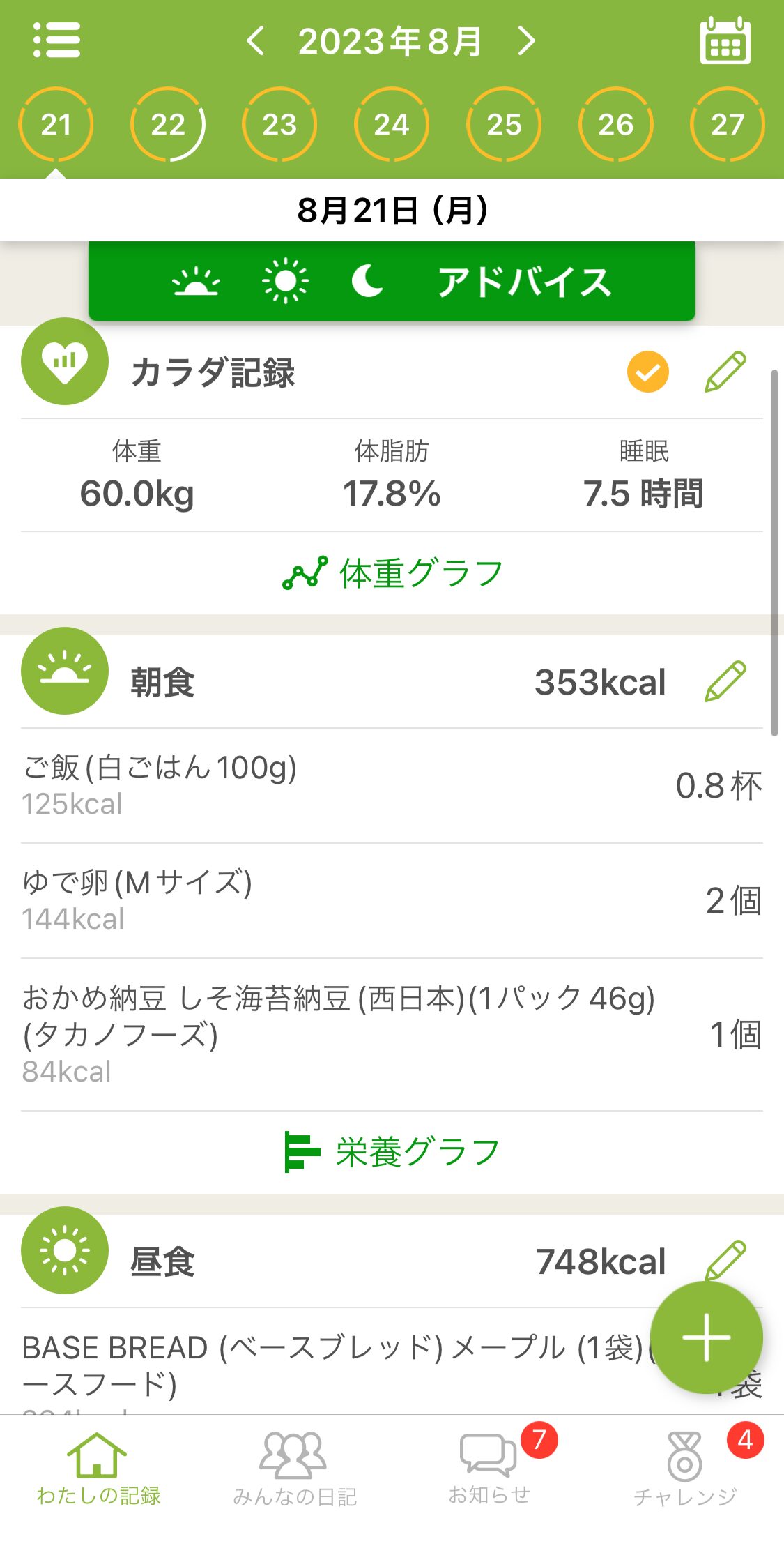The width and height of the screenshot is (784, 1555).
Task: Edit the 昼食 lunch entry
Action: 725,1261
